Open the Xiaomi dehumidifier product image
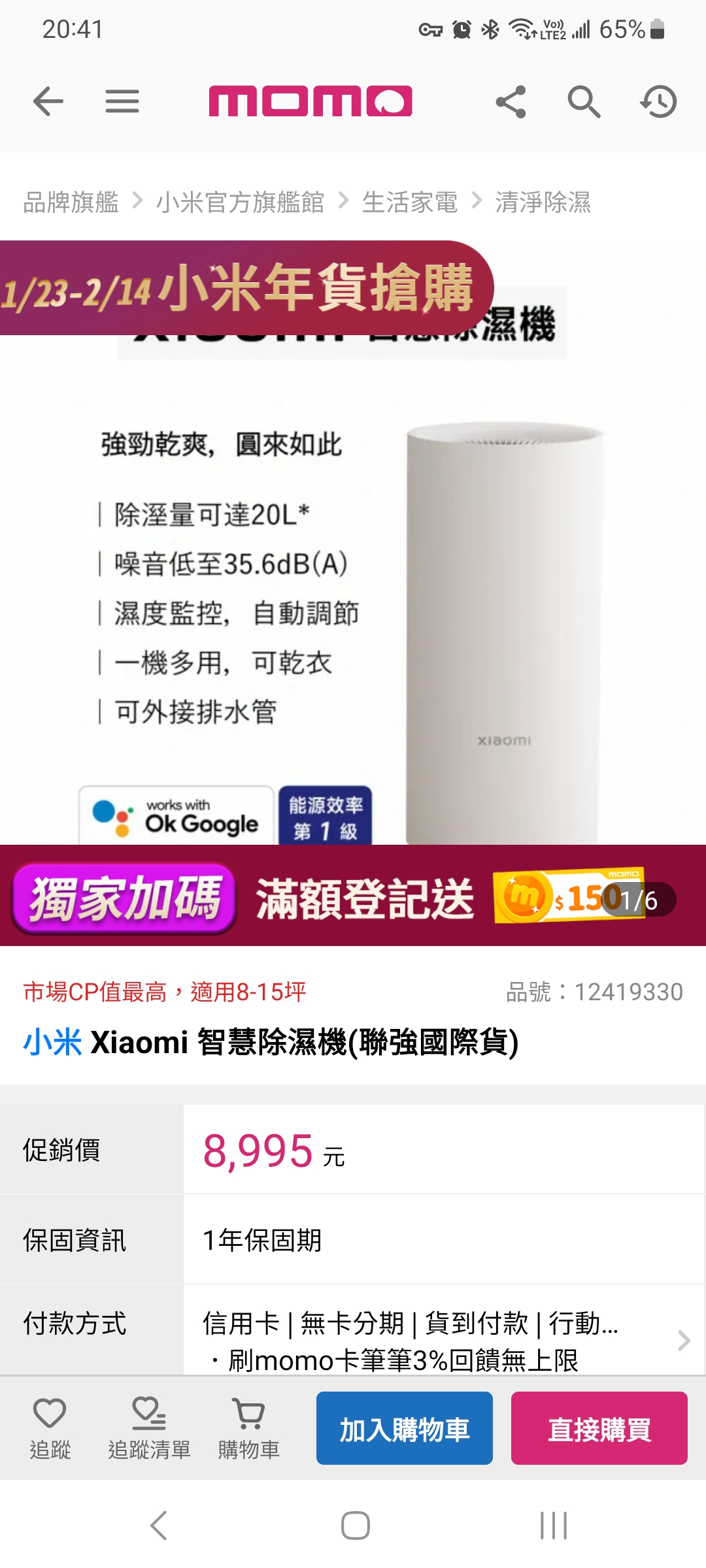Image resolution: width=706 pixels, height=1568 pixels. [x=353, y=588]
